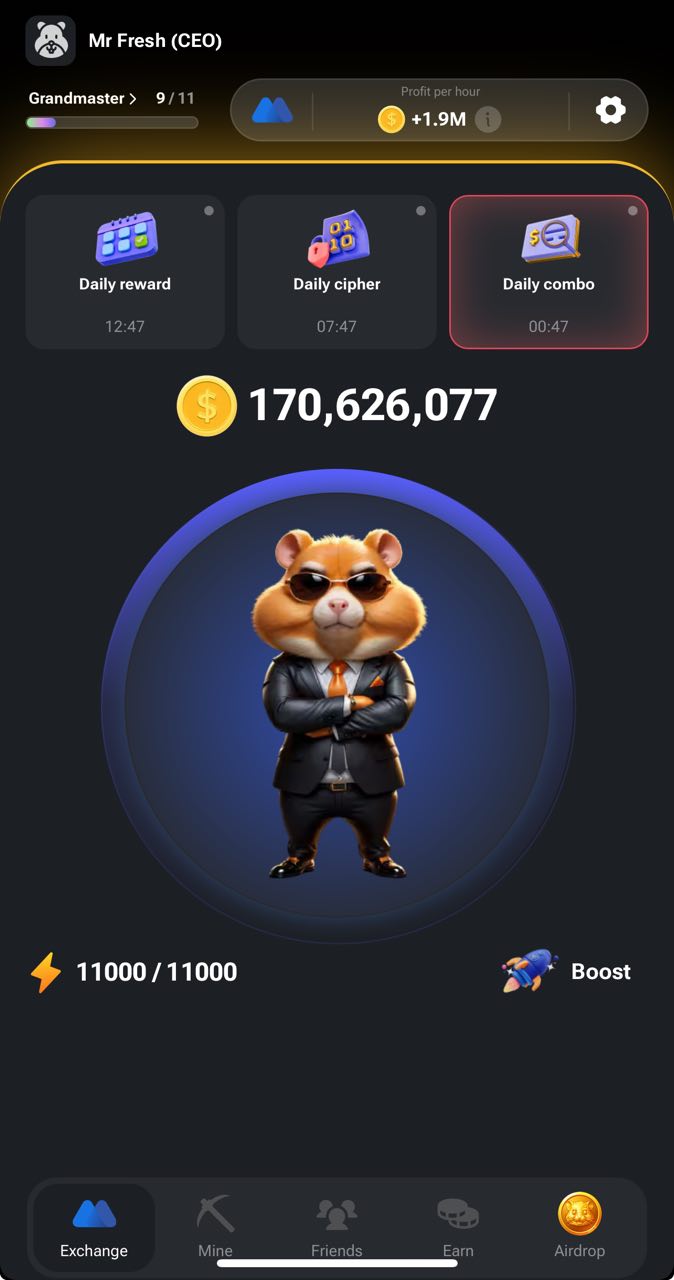This screenshot has height=1280, width=674.
Task: Open the Boost menu
Action: [x=567, y=971]
